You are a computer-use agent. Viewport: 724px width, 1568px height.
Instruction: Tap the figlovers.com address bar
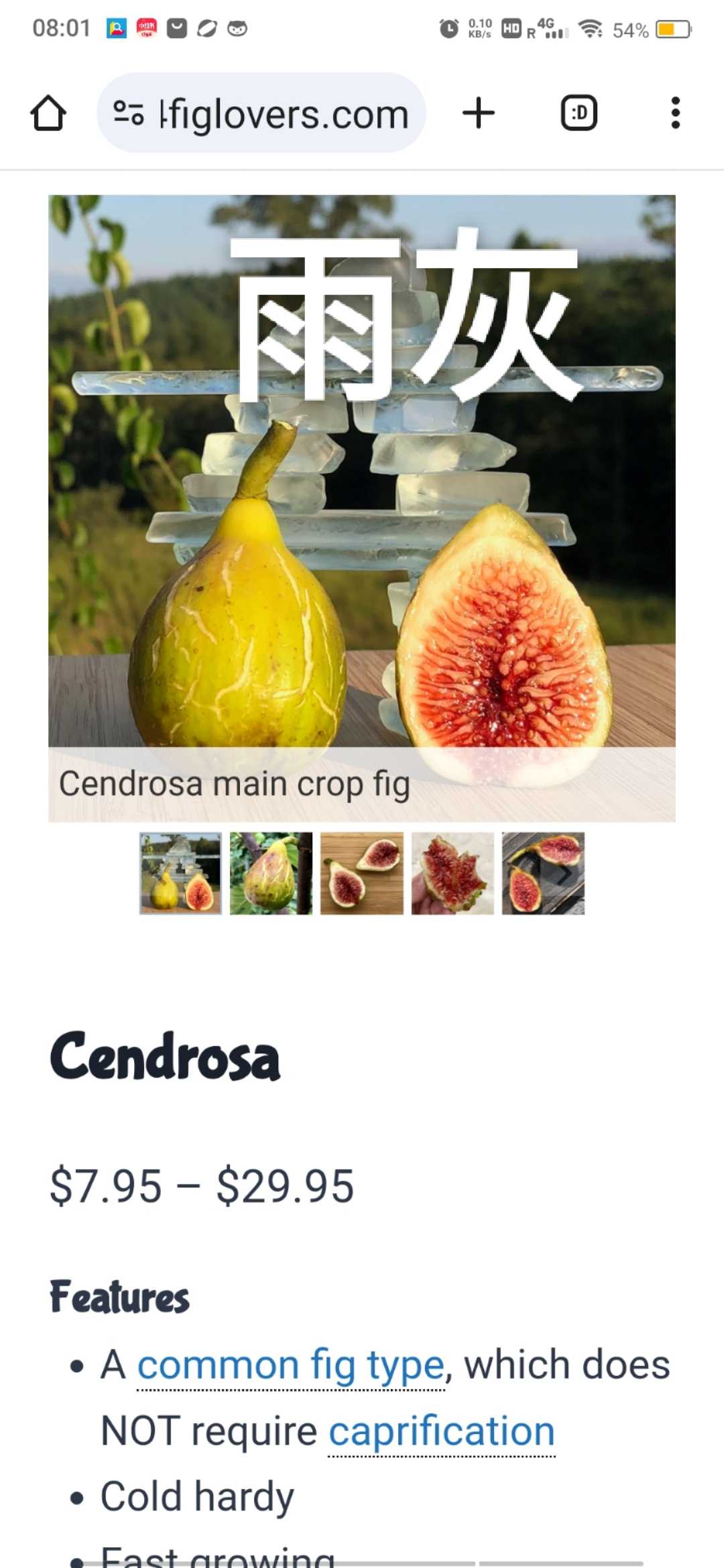pyautogui.click(x=261, y=113)
